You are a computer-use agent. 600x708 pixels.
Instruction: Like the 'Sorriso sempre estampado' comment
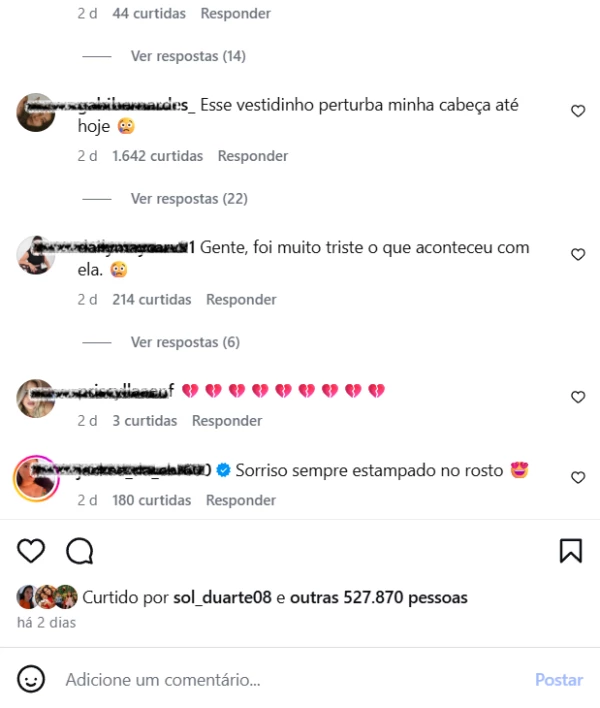tap(577, 478)
